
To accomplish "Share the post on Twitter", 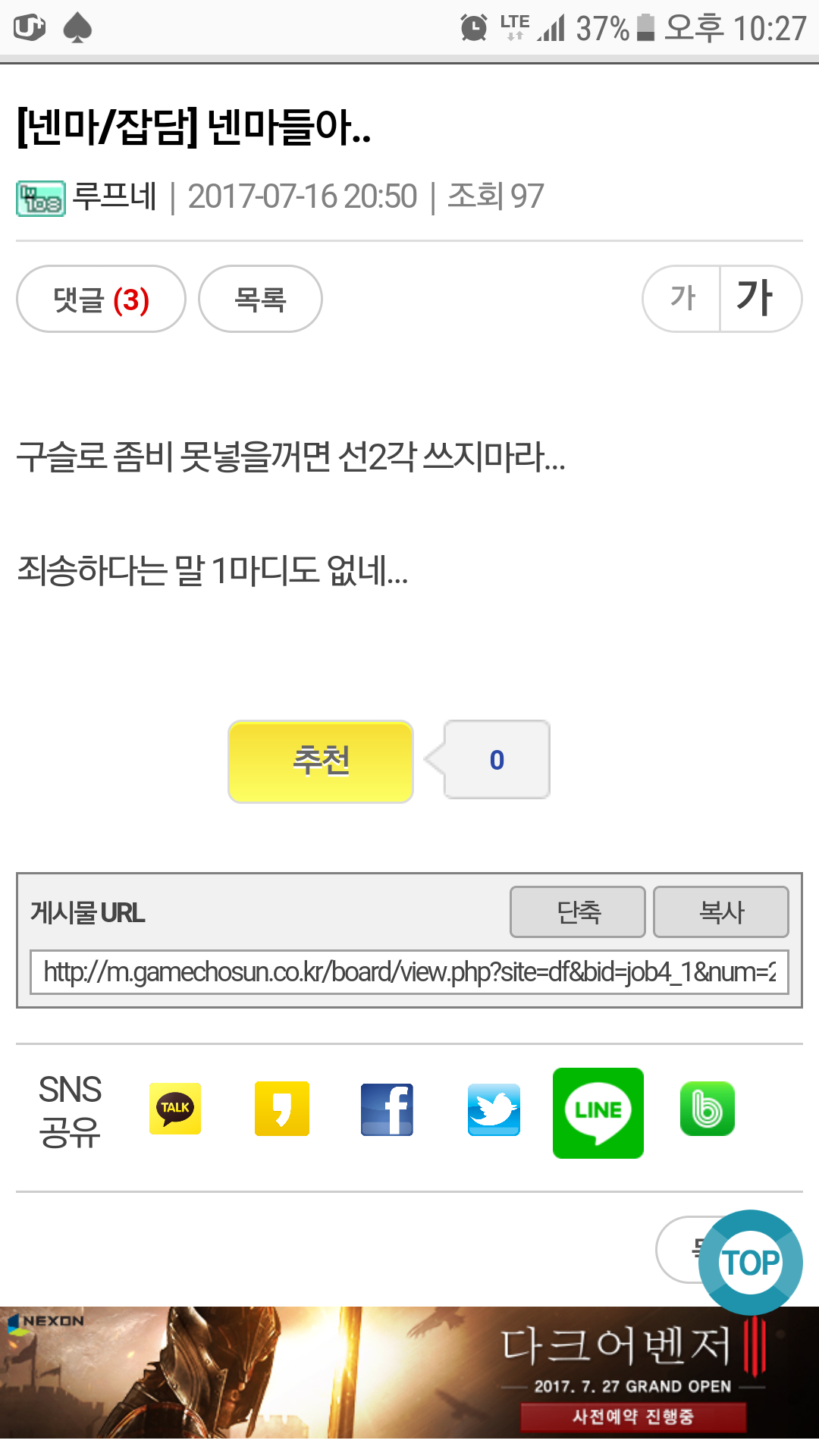I will pos(494,1109).
